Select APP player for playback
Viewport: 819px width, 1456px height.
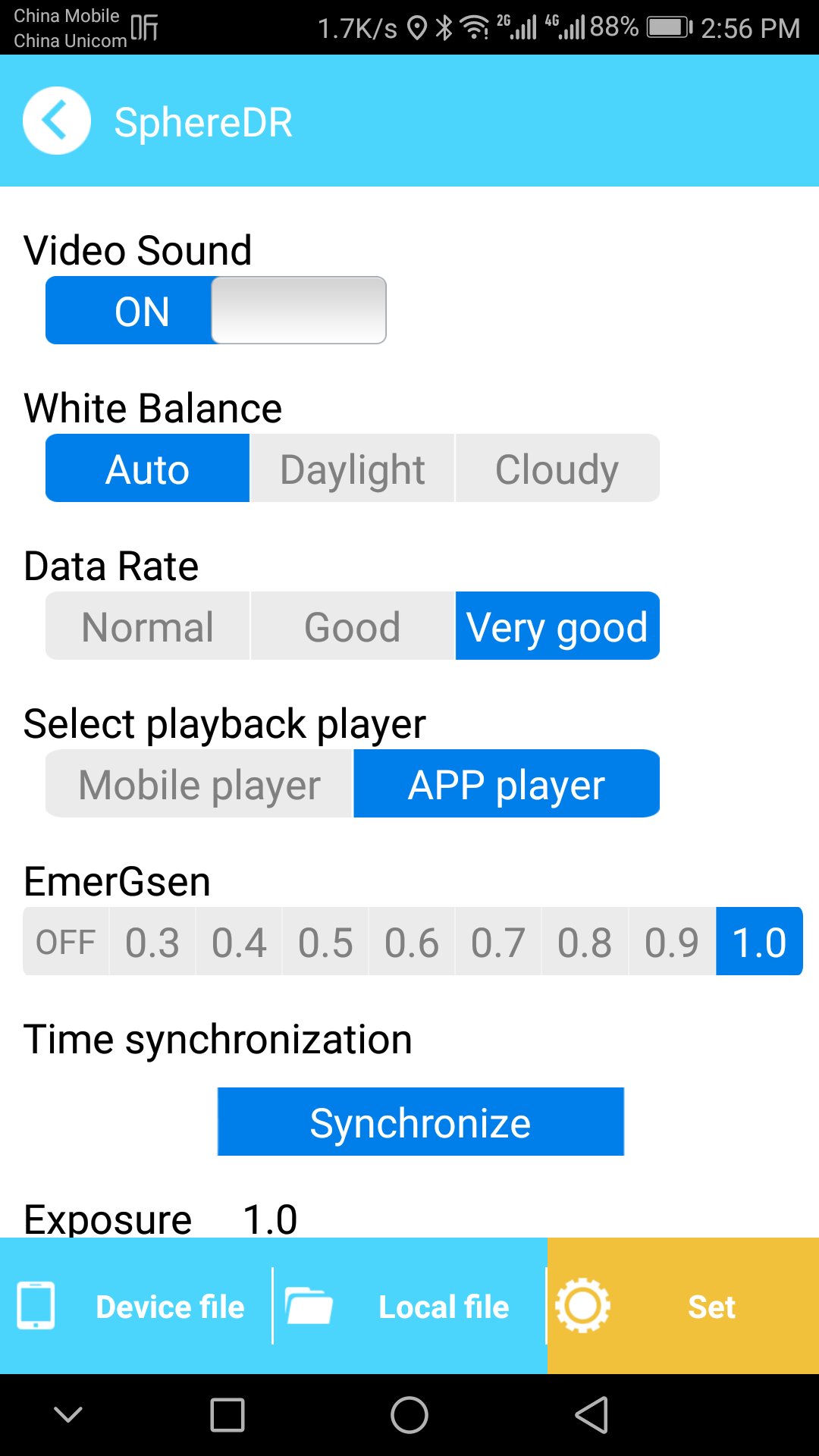507,784
